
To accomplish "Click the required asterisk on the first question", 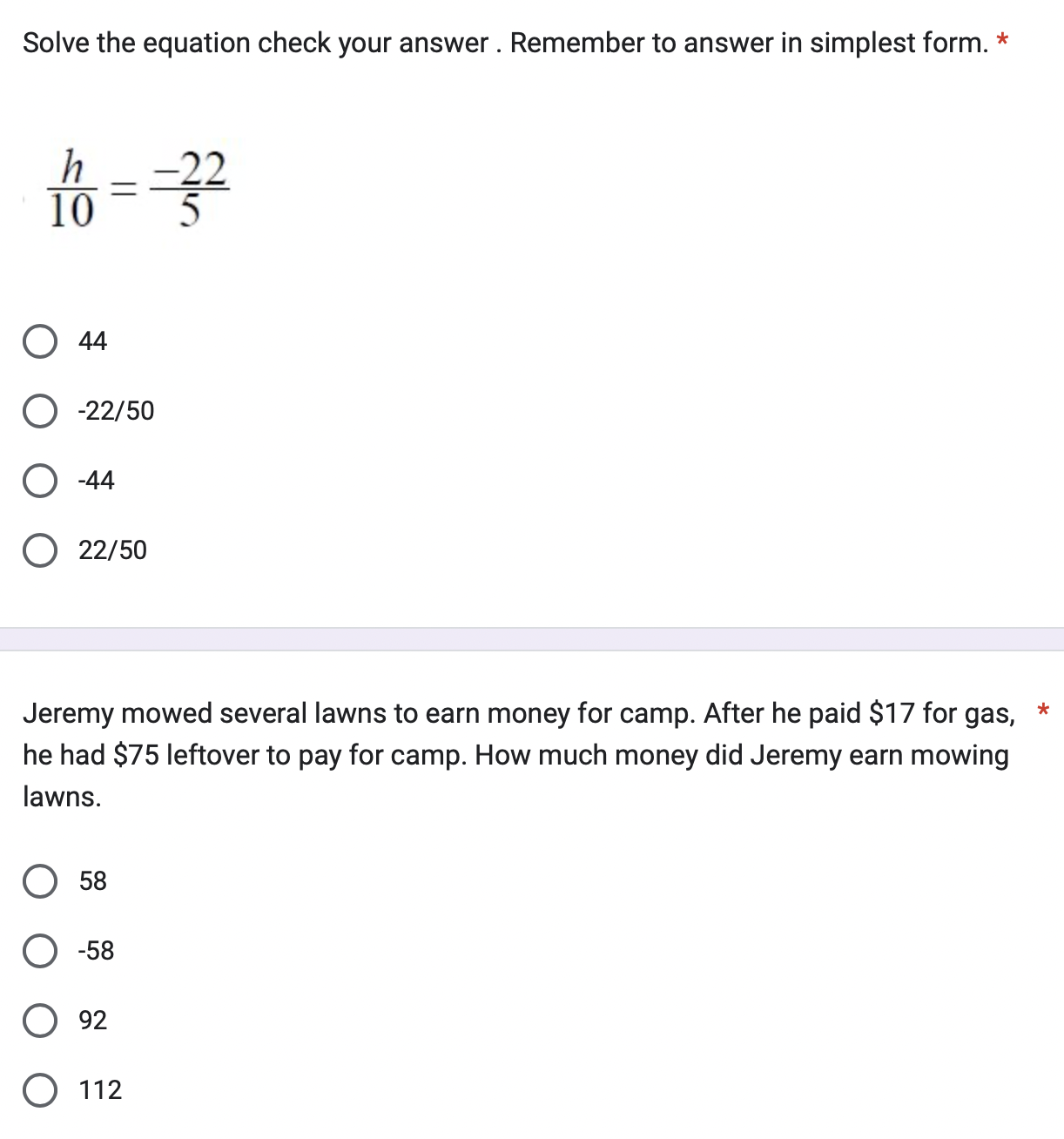I will [x=1003, y=38].
